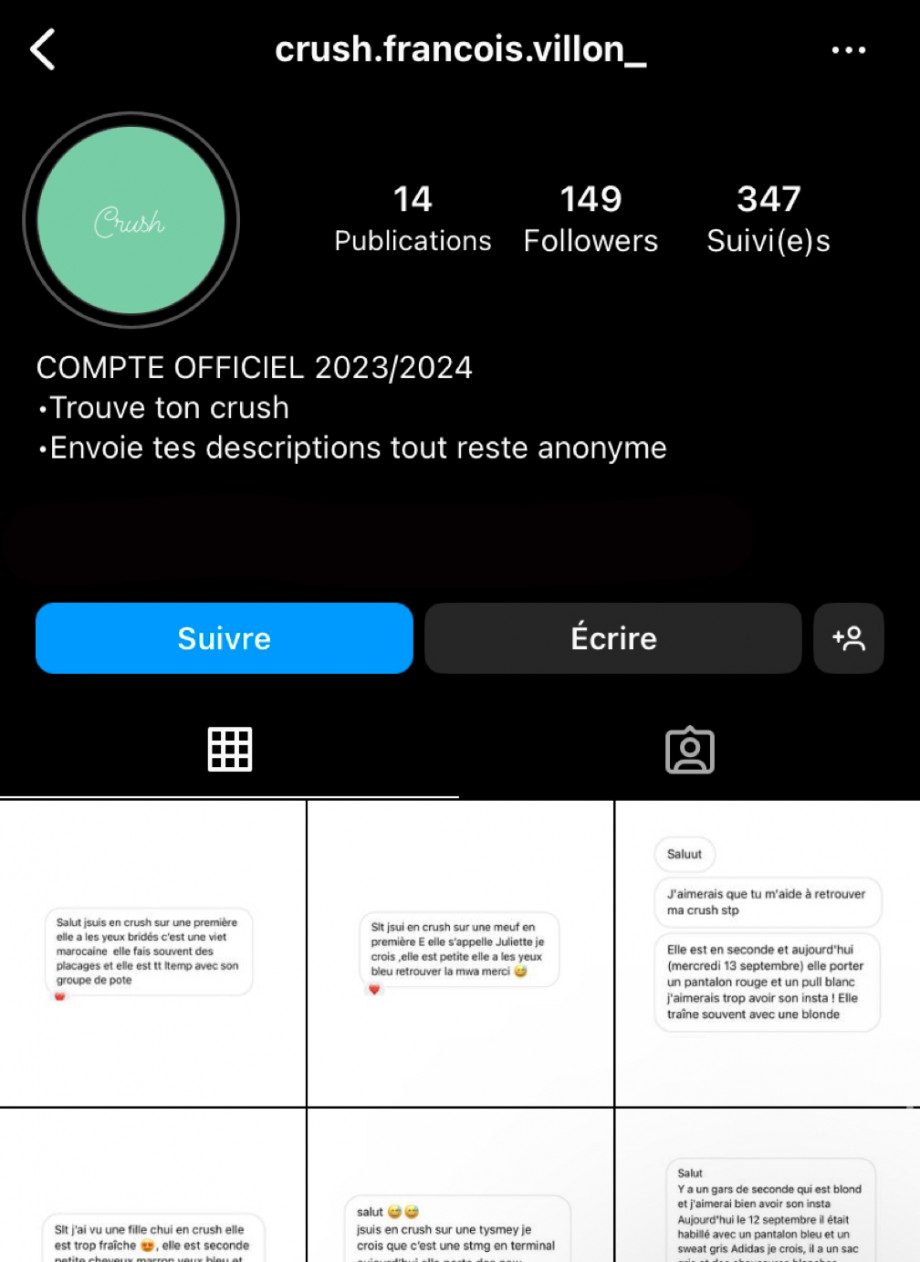Image resolution: width=920 pixels, height=1262 pixels.
Task: Go back using the top-left arrow
Action: [x=43, y=49]
